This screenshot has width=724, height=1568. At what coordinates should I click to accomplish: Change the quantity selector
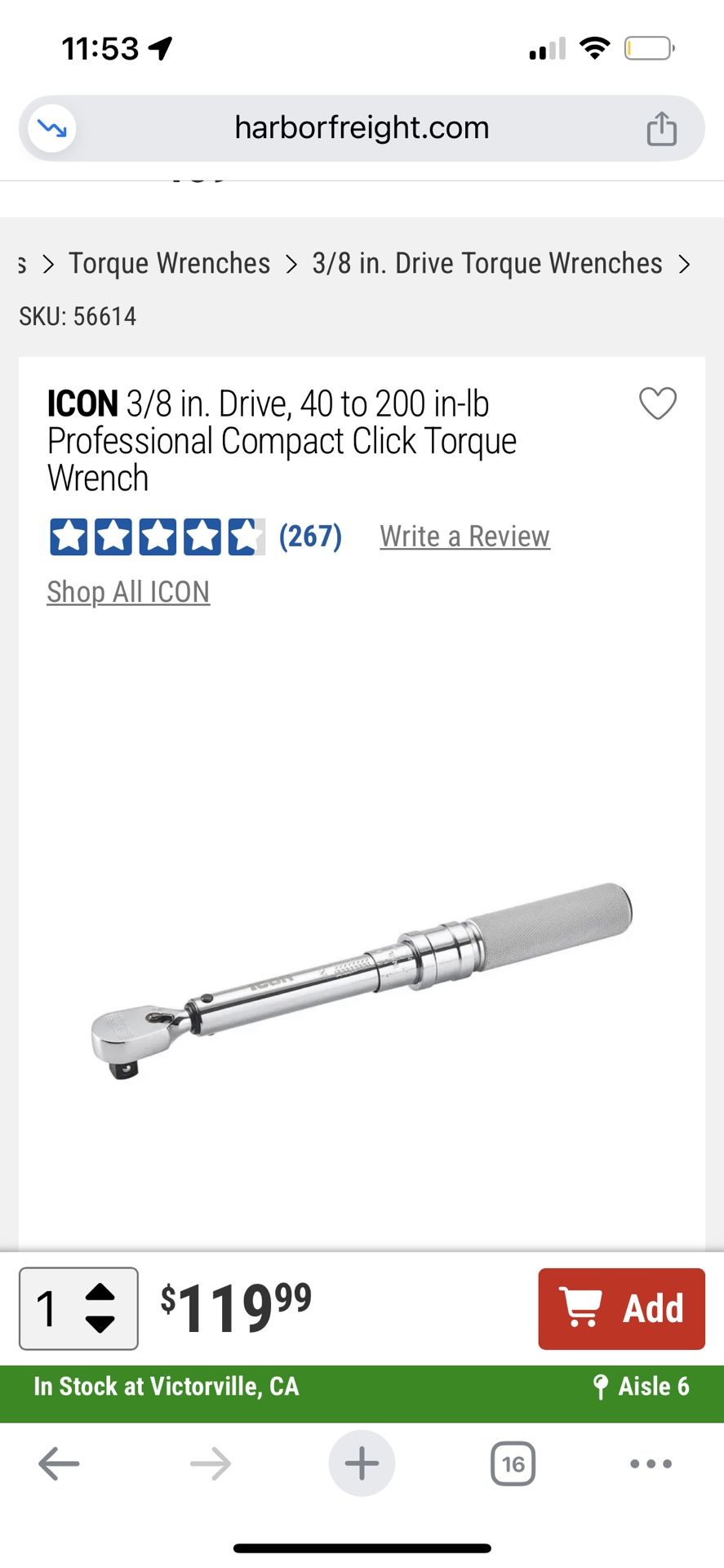click(x=78, y=1308)
